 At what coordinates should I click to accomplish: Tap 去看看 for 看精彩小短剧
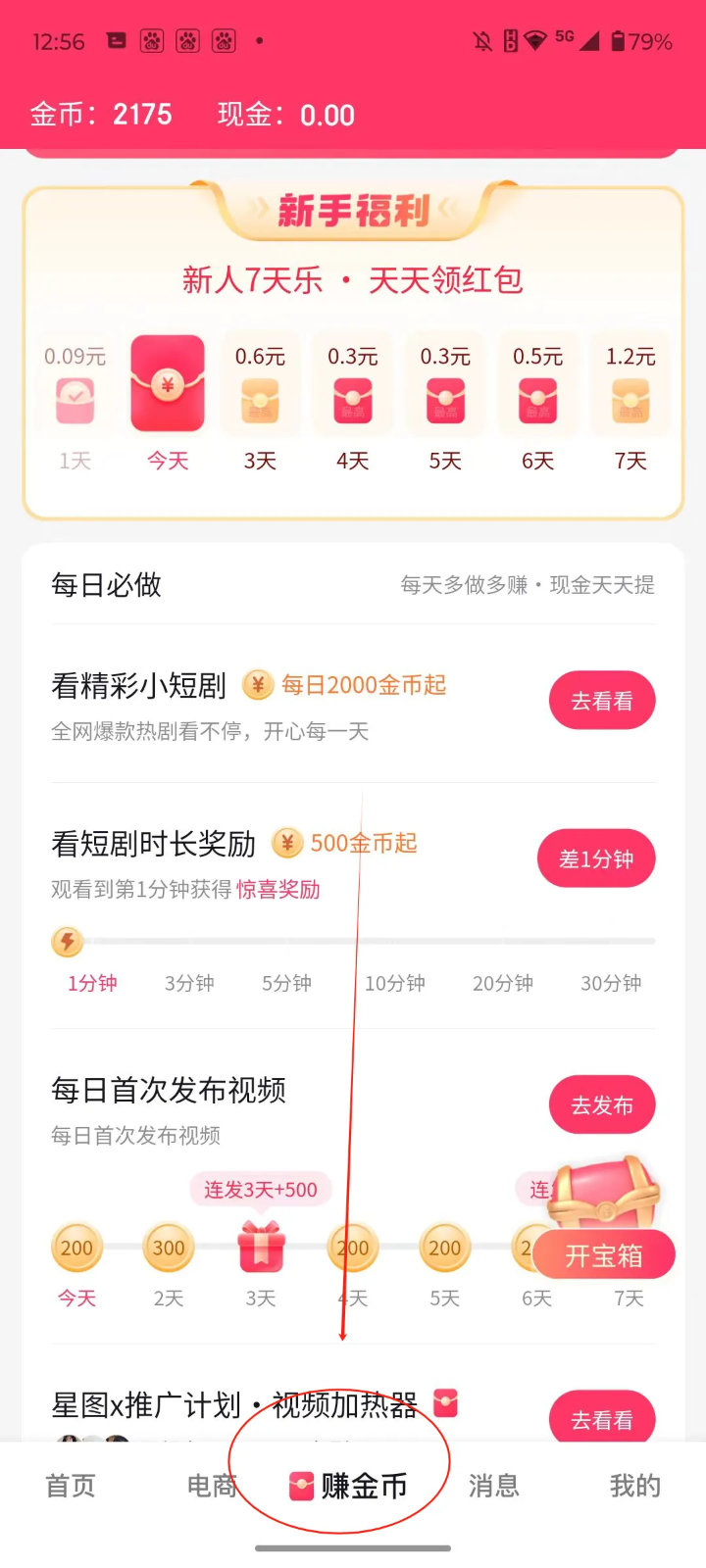tap(601, 701)
